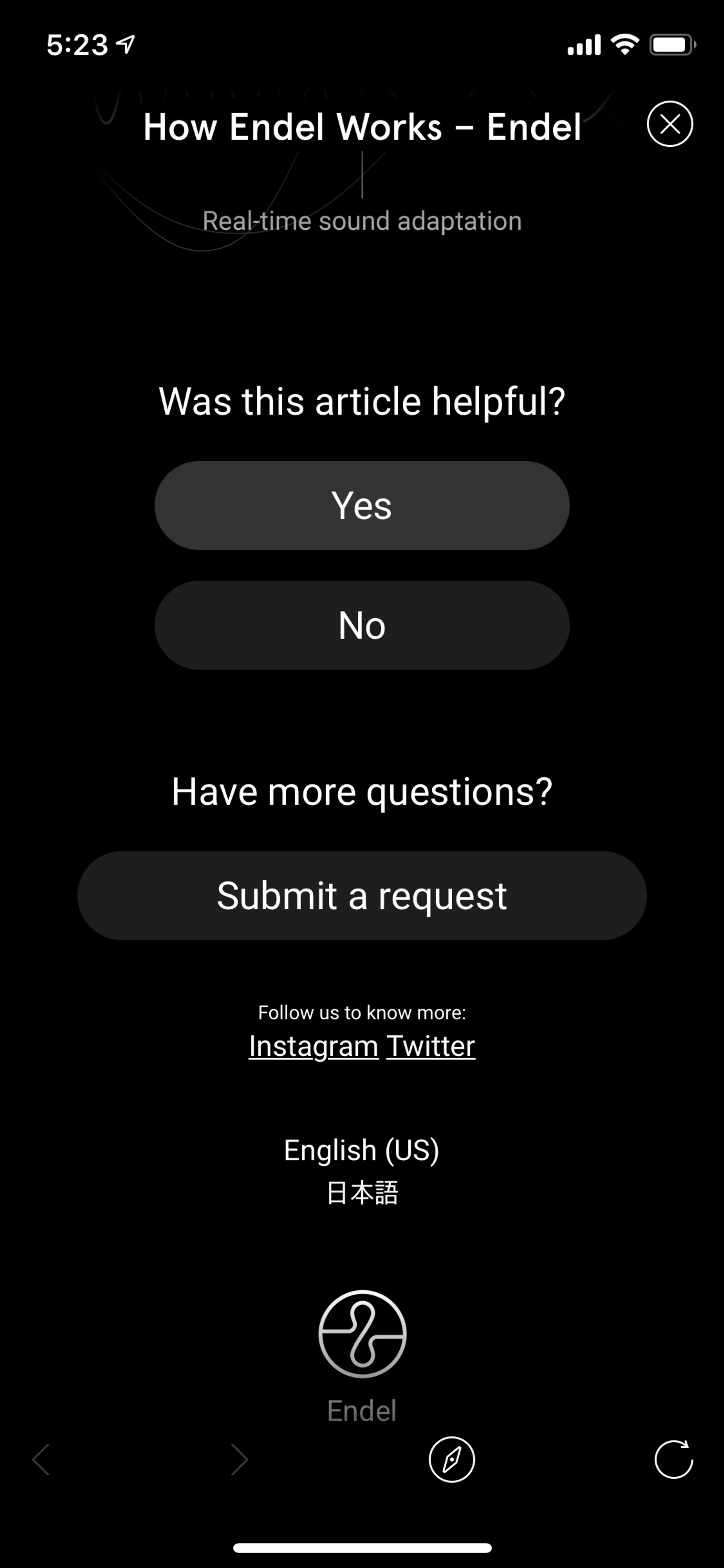724x1568 pixels.
Task: Close the How Endel Works web view
Action: pos(669,124)
